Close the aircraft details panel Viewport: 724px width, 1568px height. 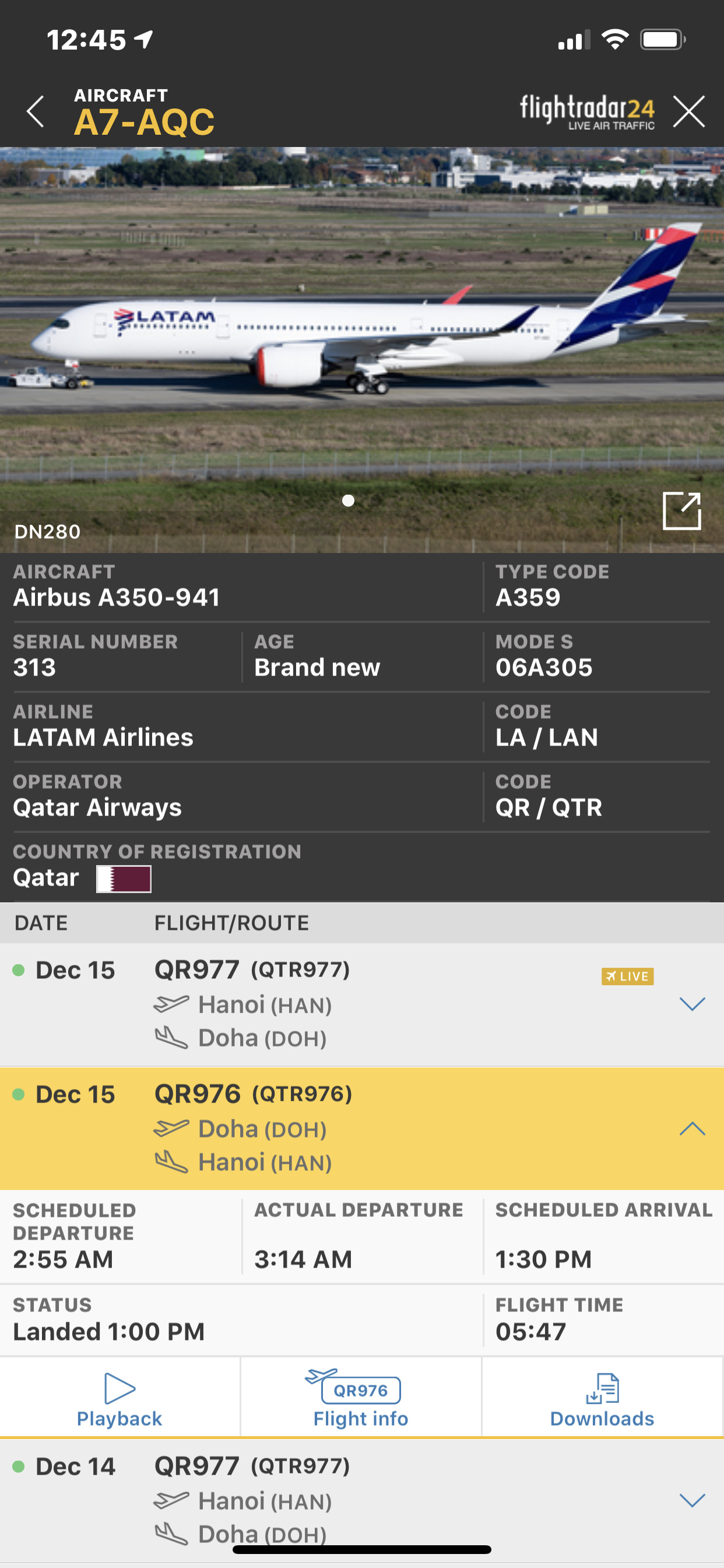688,111
